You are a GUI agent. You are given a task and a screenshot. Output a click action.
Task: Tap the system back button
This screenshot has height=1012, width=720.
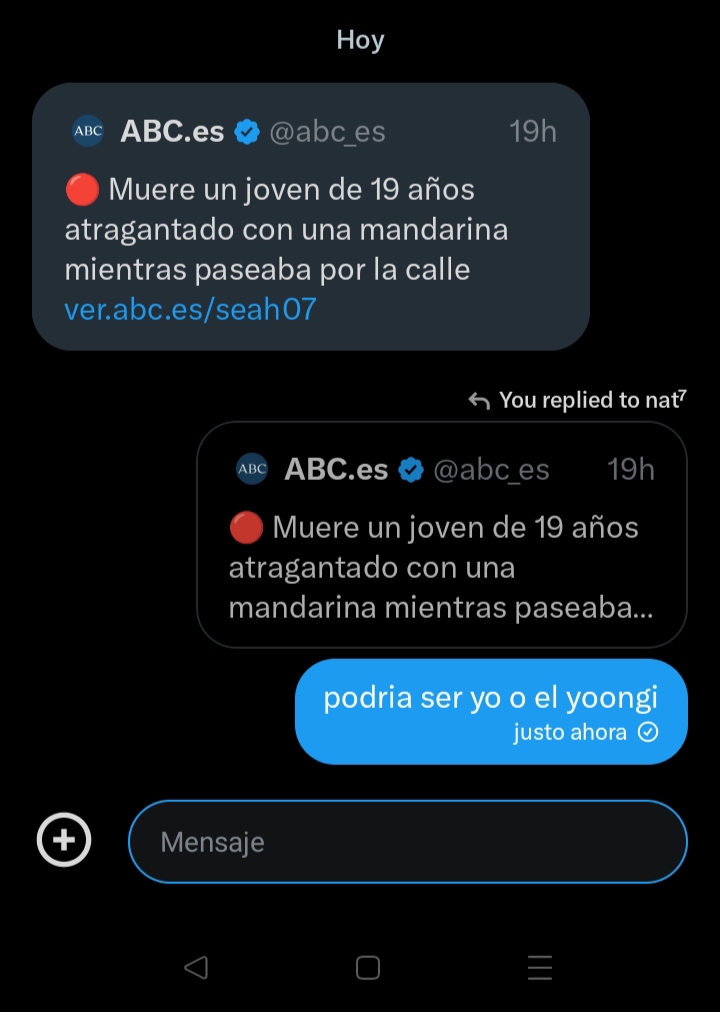(x=196, y=967)
